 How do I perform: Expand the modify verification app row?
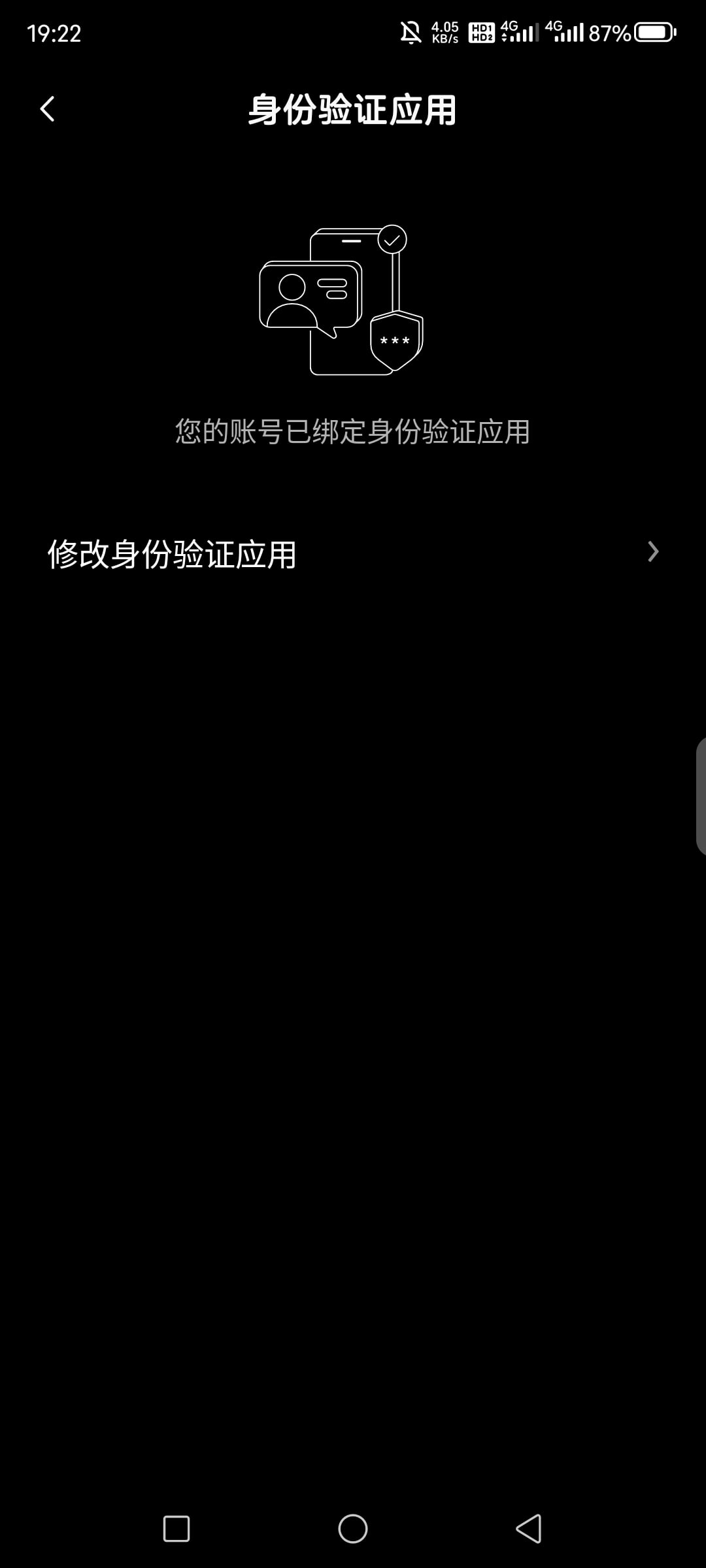point(353,552)
